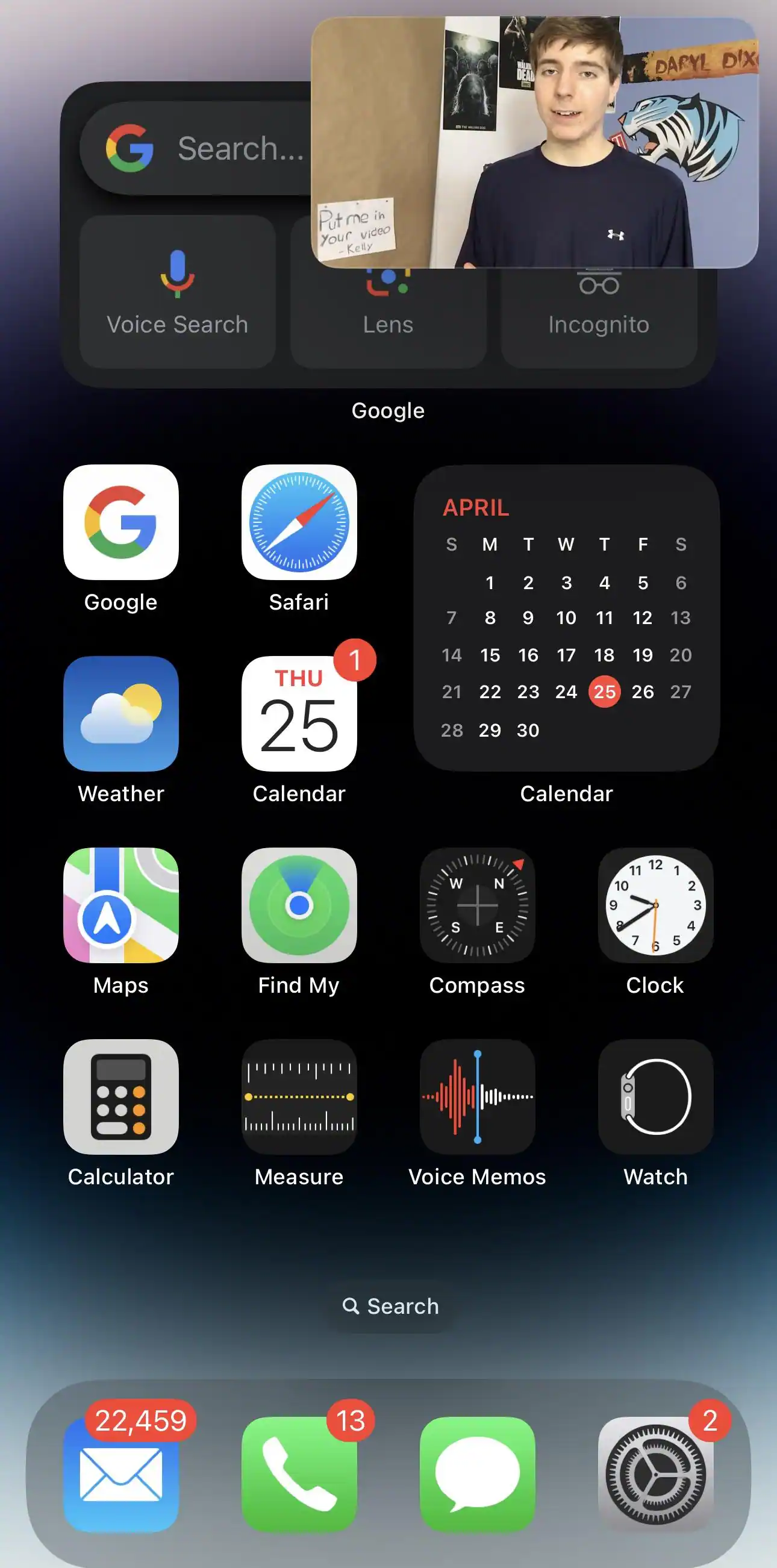Tap the Search pill above the dock

[x=390, y=1305]
